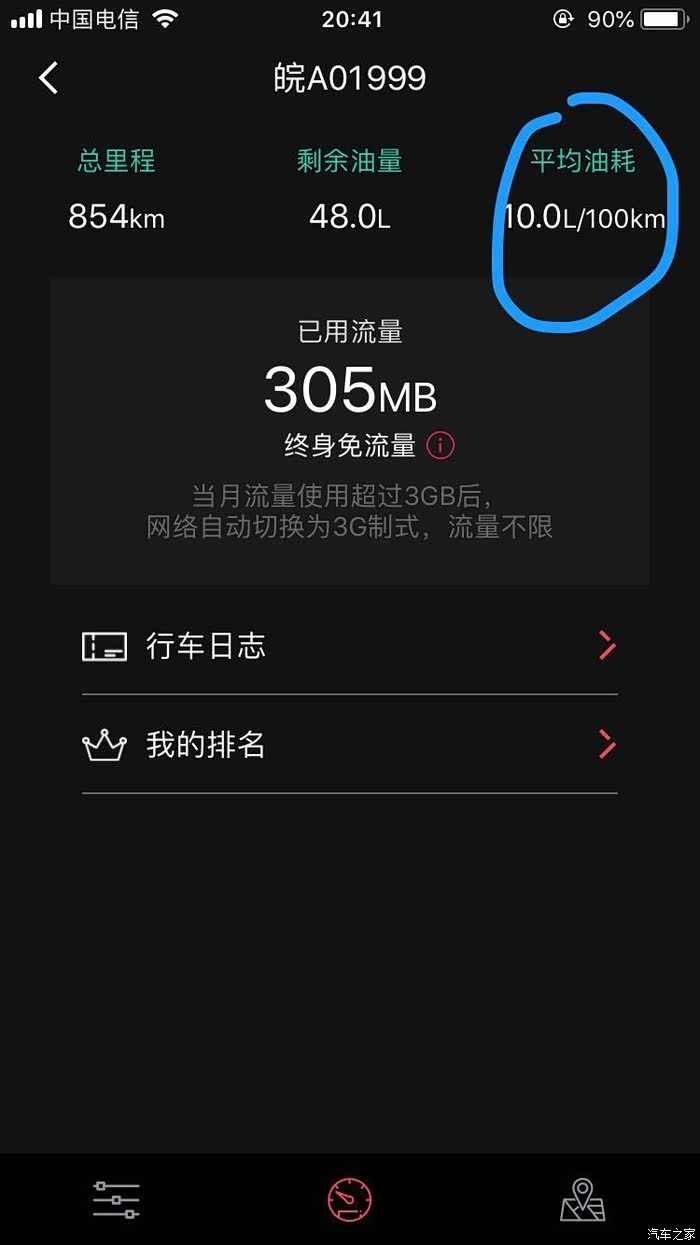Select the center speedometer tab

[x=350, y=1199]
